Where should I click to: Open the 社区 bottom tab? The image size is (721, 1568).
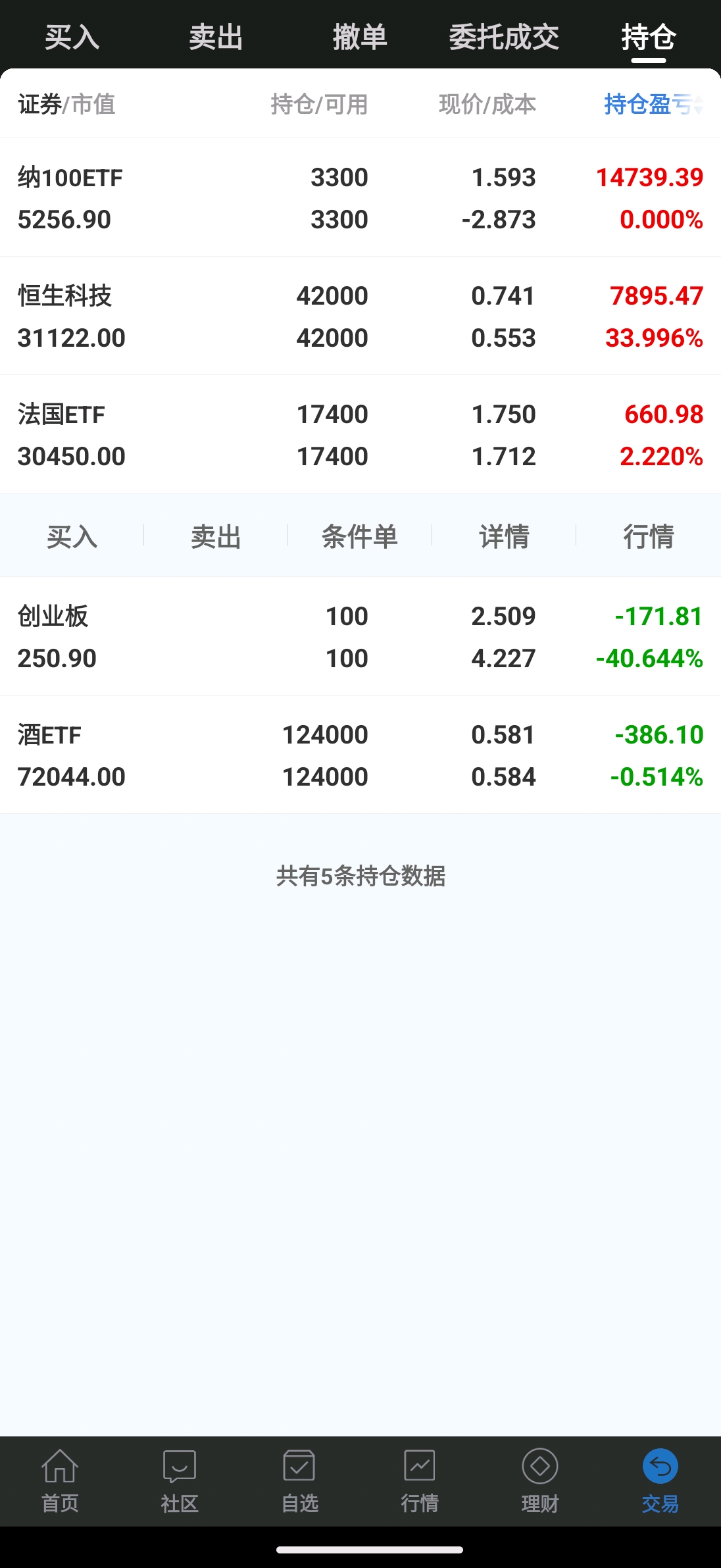point(180,1481)
